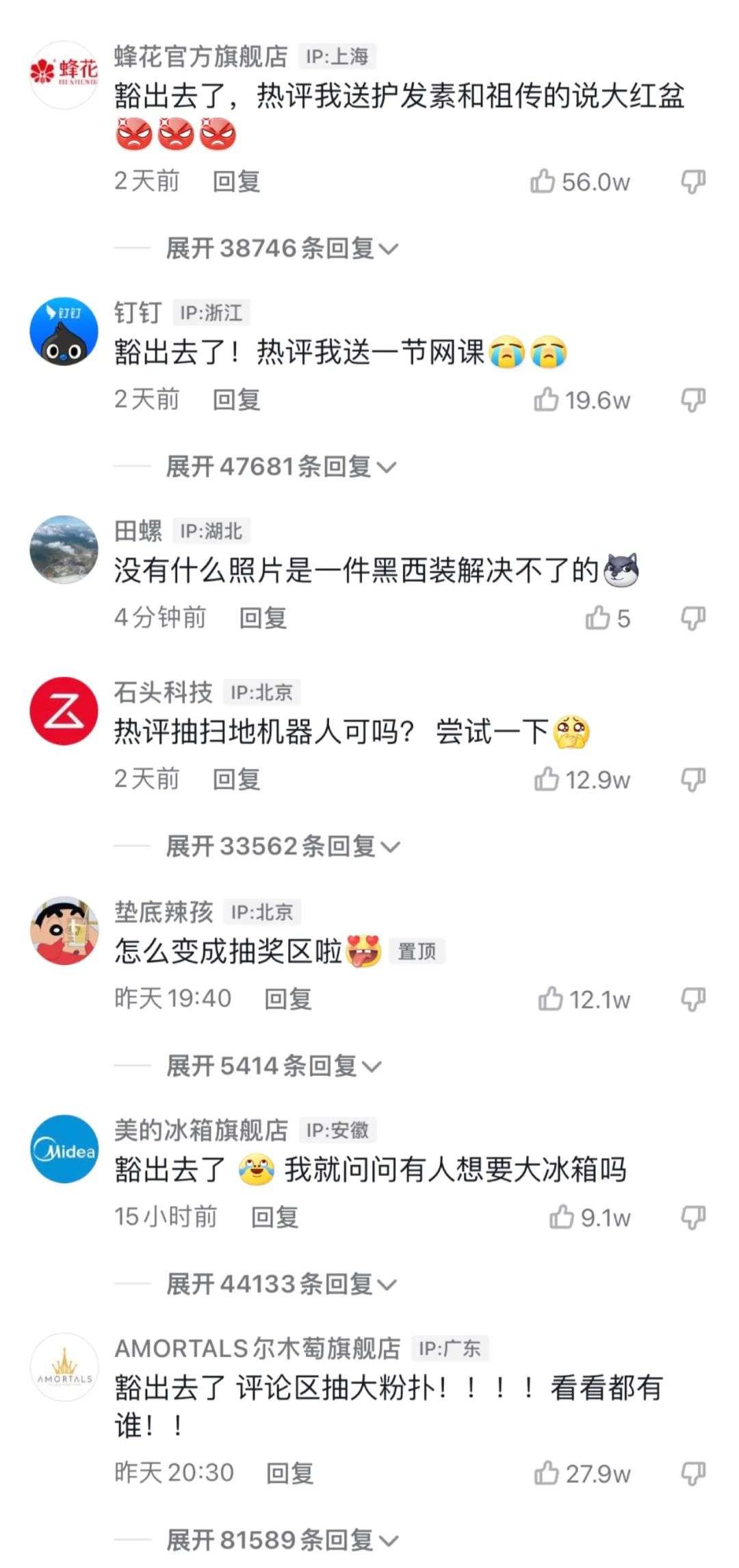Screen dimensions: 739x1568
Task: Expand 47681 replies under 钉钉's comment
Action: [281, 467]
